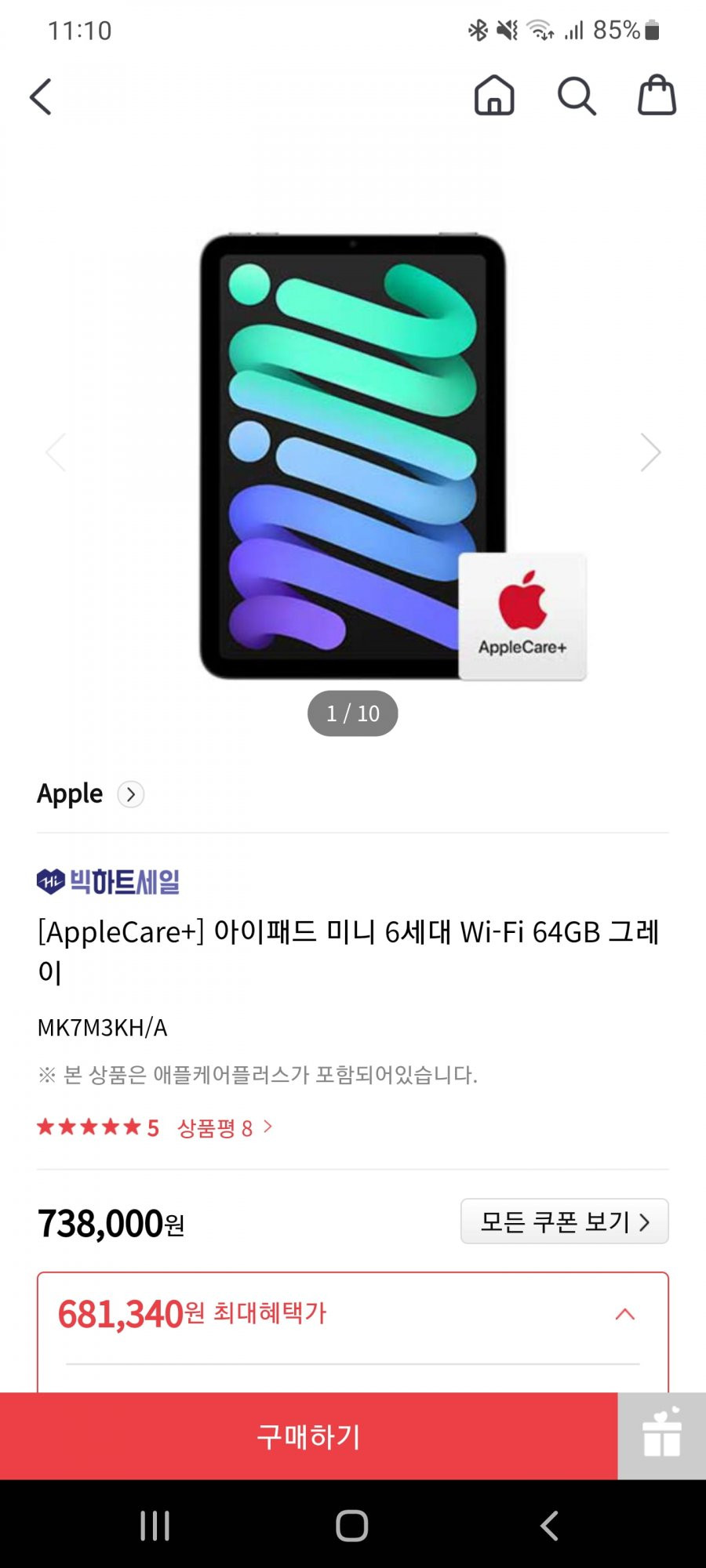Open the gift box button

(661, 1436)
